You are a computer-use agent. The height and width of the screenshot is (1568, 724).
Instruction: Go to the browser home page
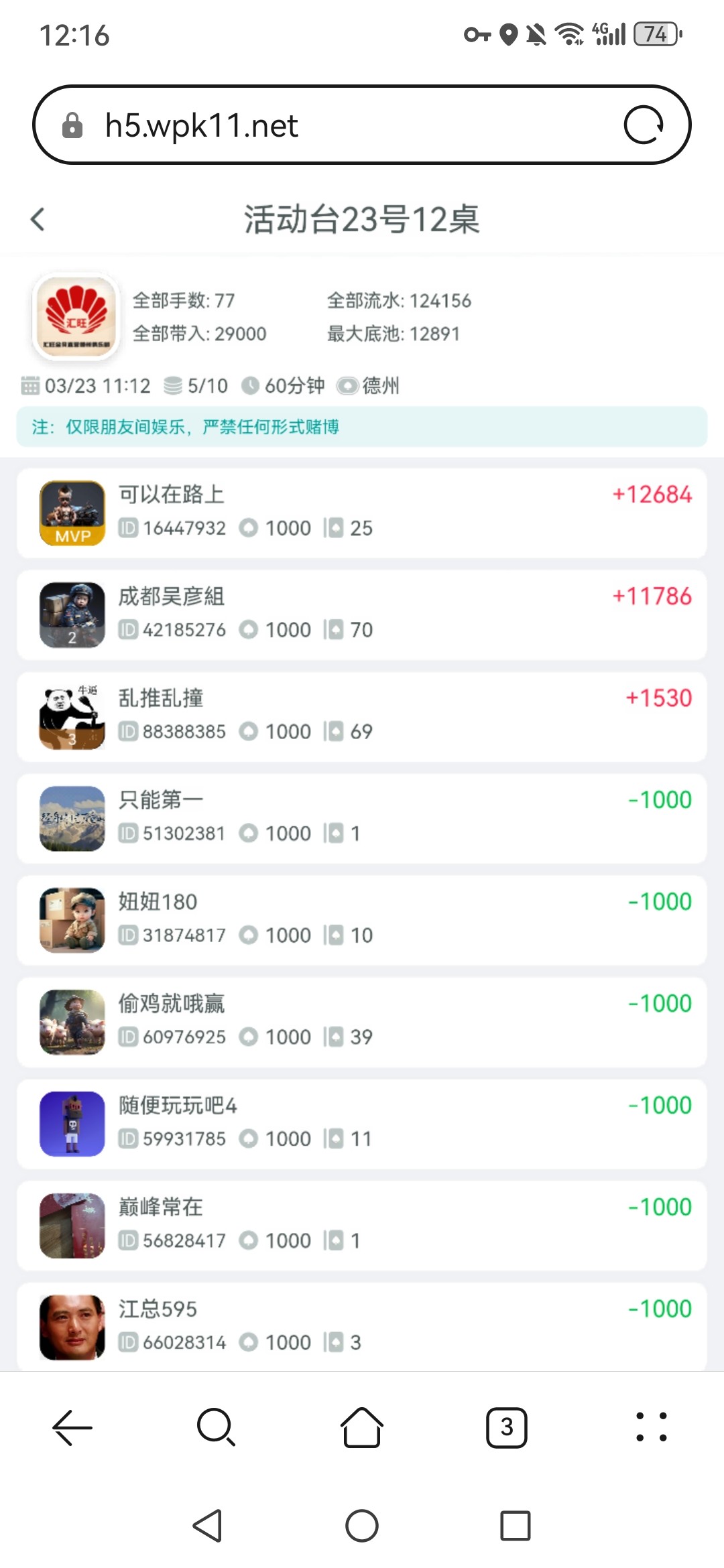(362, 1427)
